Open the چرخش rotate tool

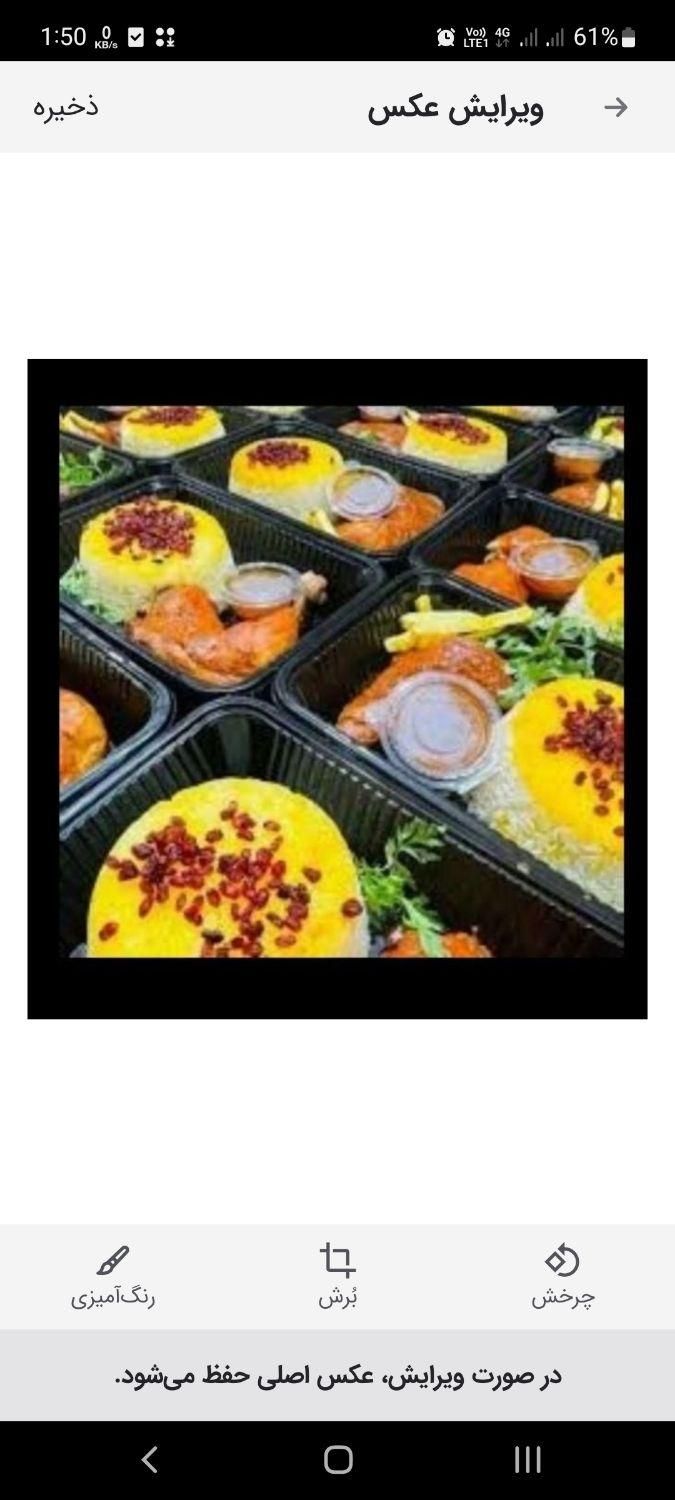[562, 1276]
